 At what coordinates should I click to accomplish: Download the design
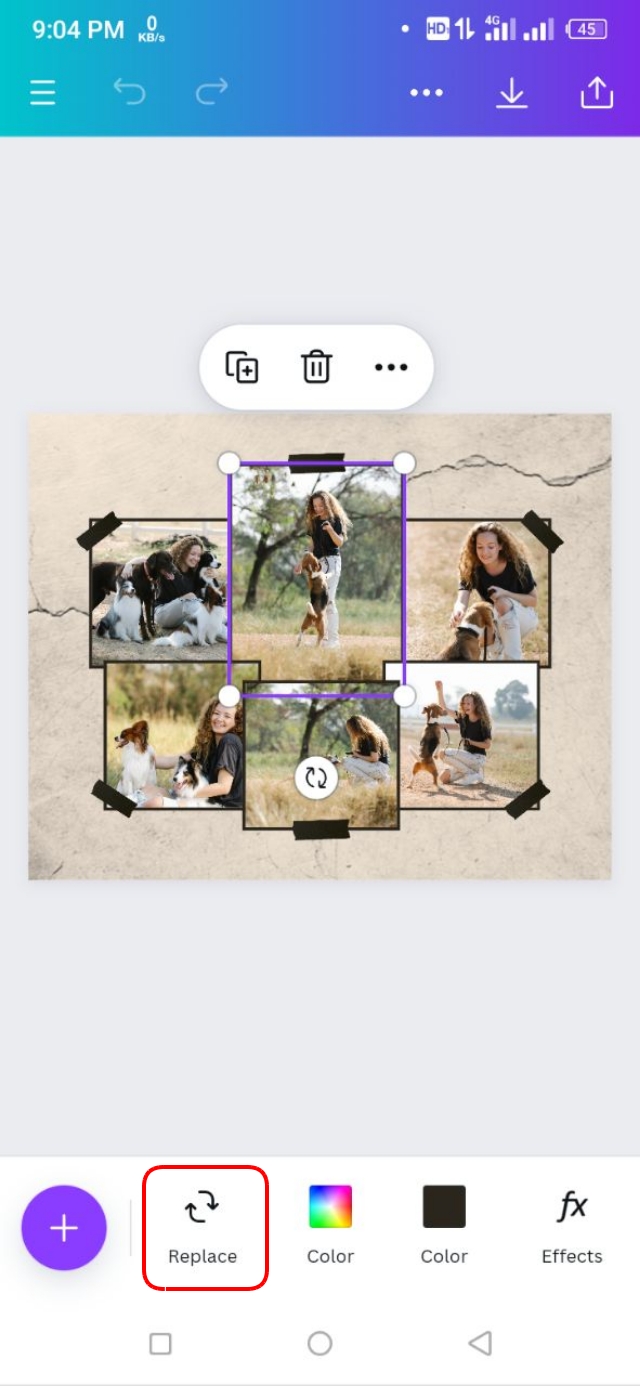(x=511, y=93)
